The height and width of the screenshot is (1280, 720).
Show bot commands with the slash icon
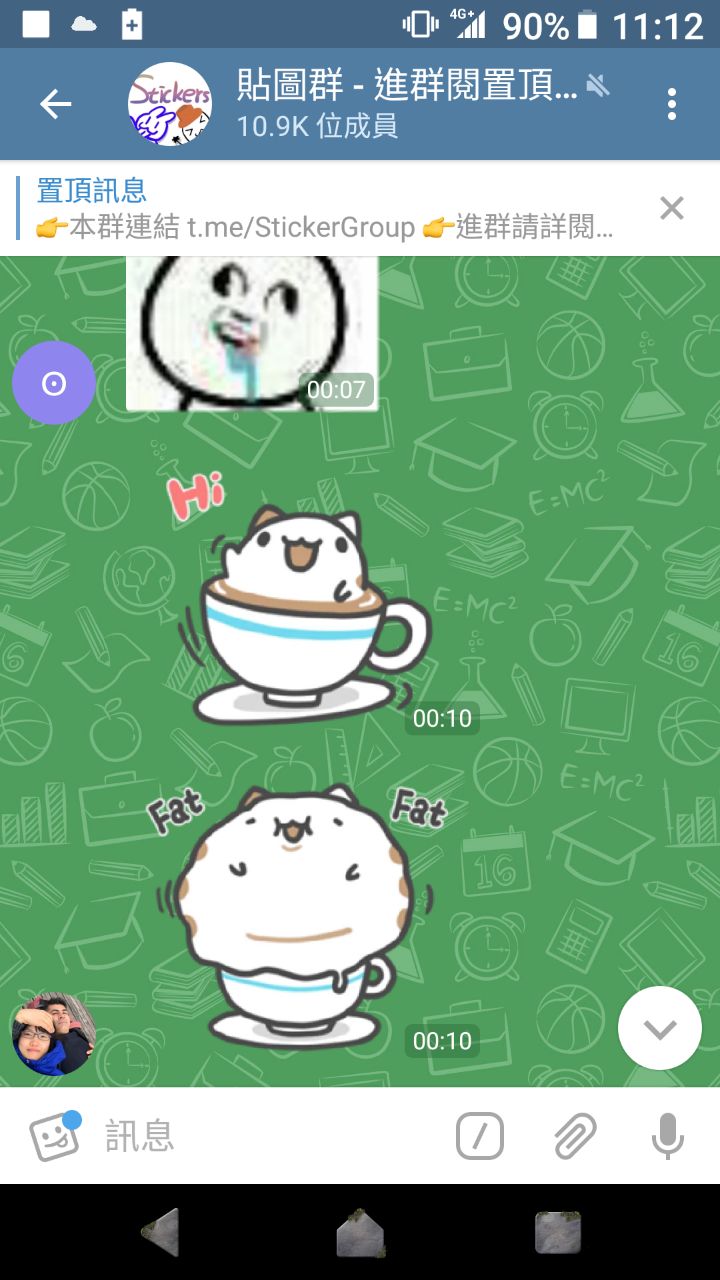pos(480,1136)
